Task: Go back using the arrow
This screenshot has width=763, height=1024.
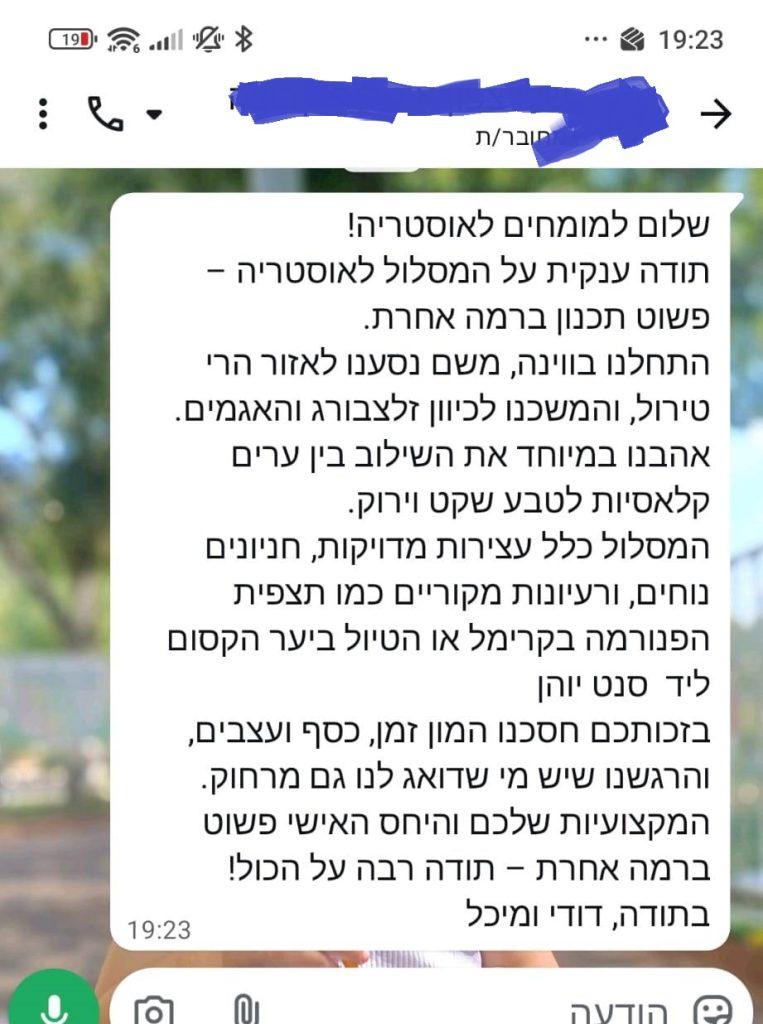Action: (x=715, y=115)
